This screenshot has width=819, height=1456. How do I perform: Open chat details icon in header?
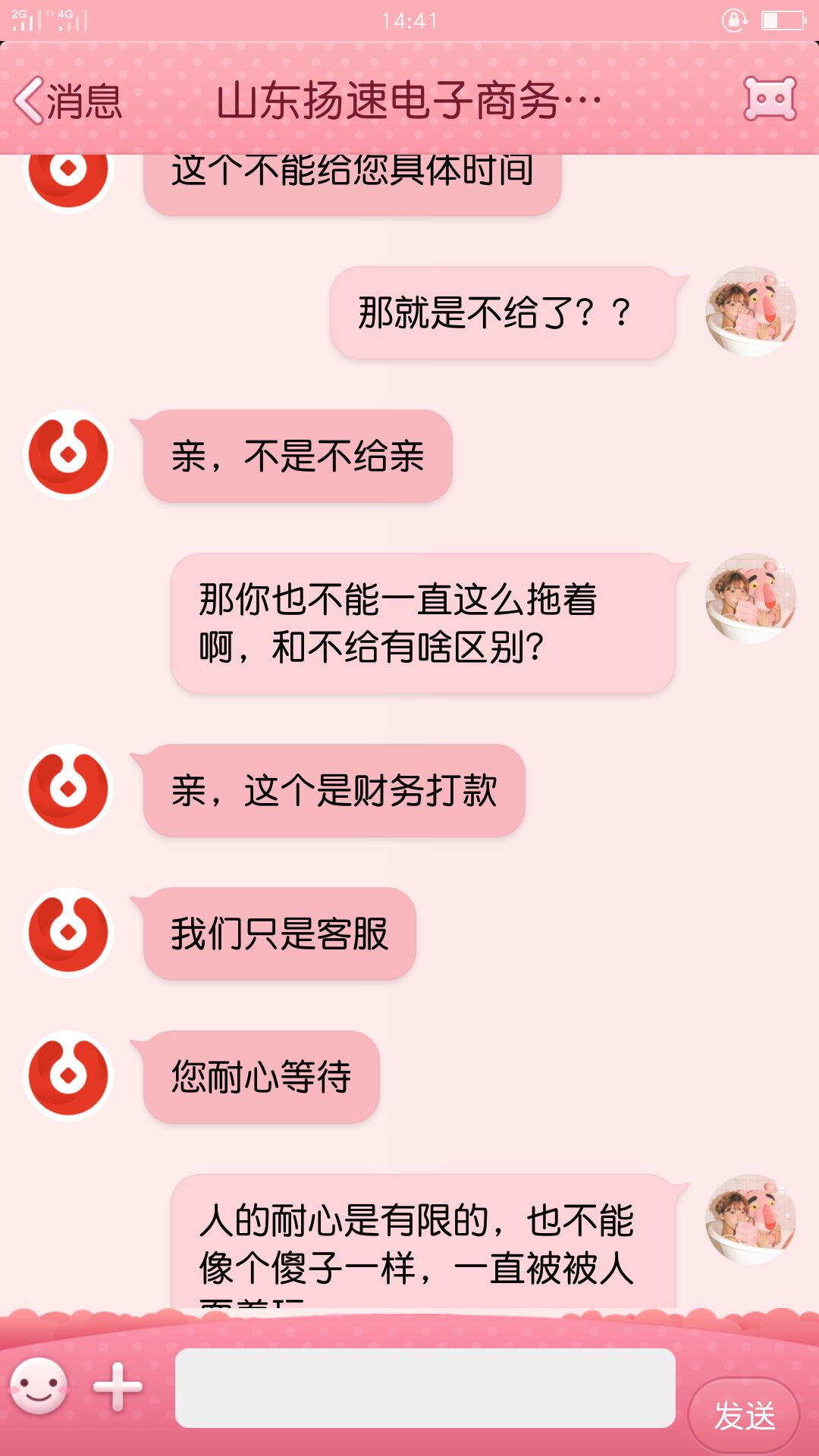tap(770, 99)
